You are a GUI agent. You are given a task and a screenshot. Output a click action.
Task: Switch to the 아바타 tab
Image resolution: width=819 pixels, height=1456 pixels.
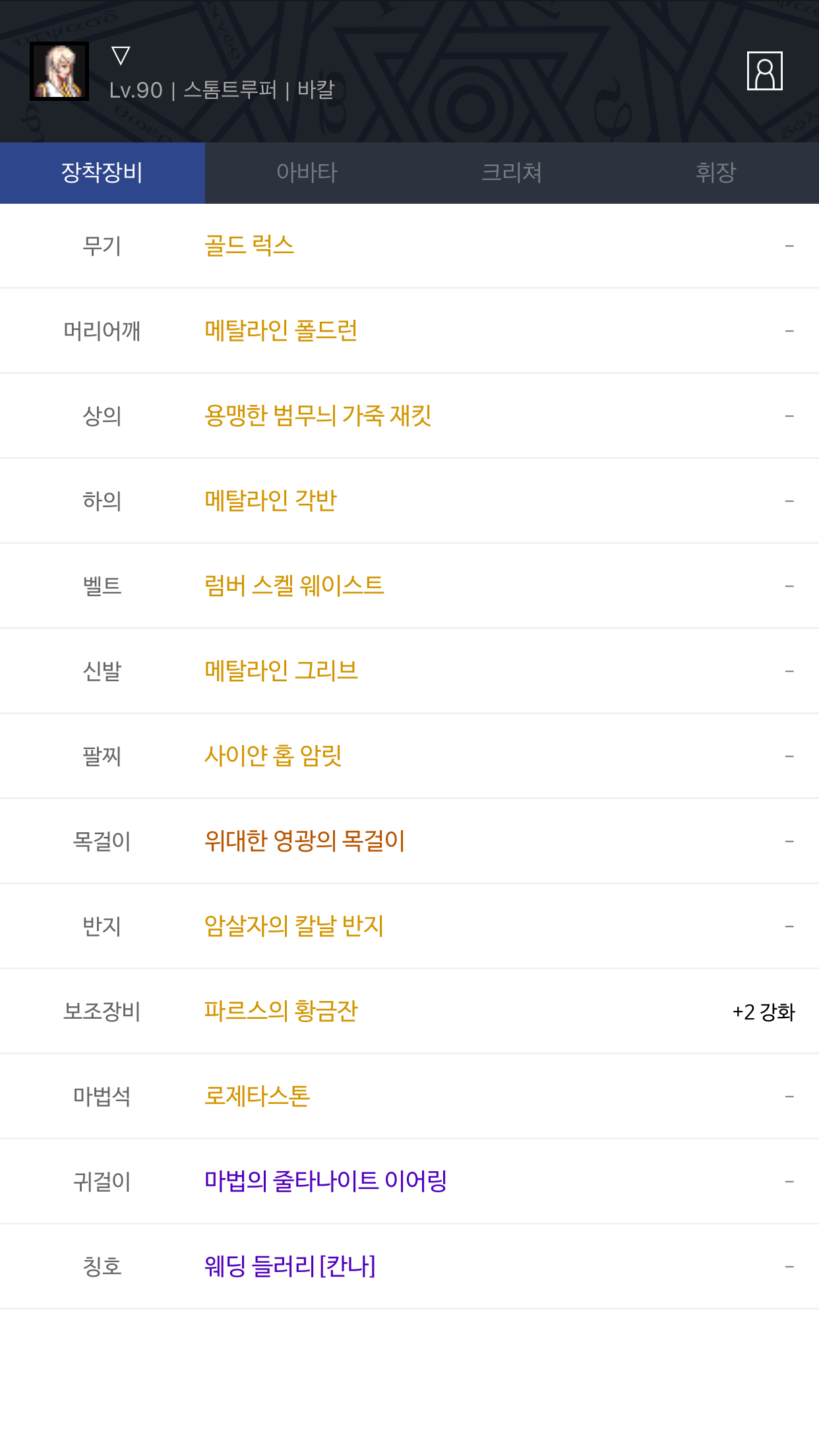307,173
